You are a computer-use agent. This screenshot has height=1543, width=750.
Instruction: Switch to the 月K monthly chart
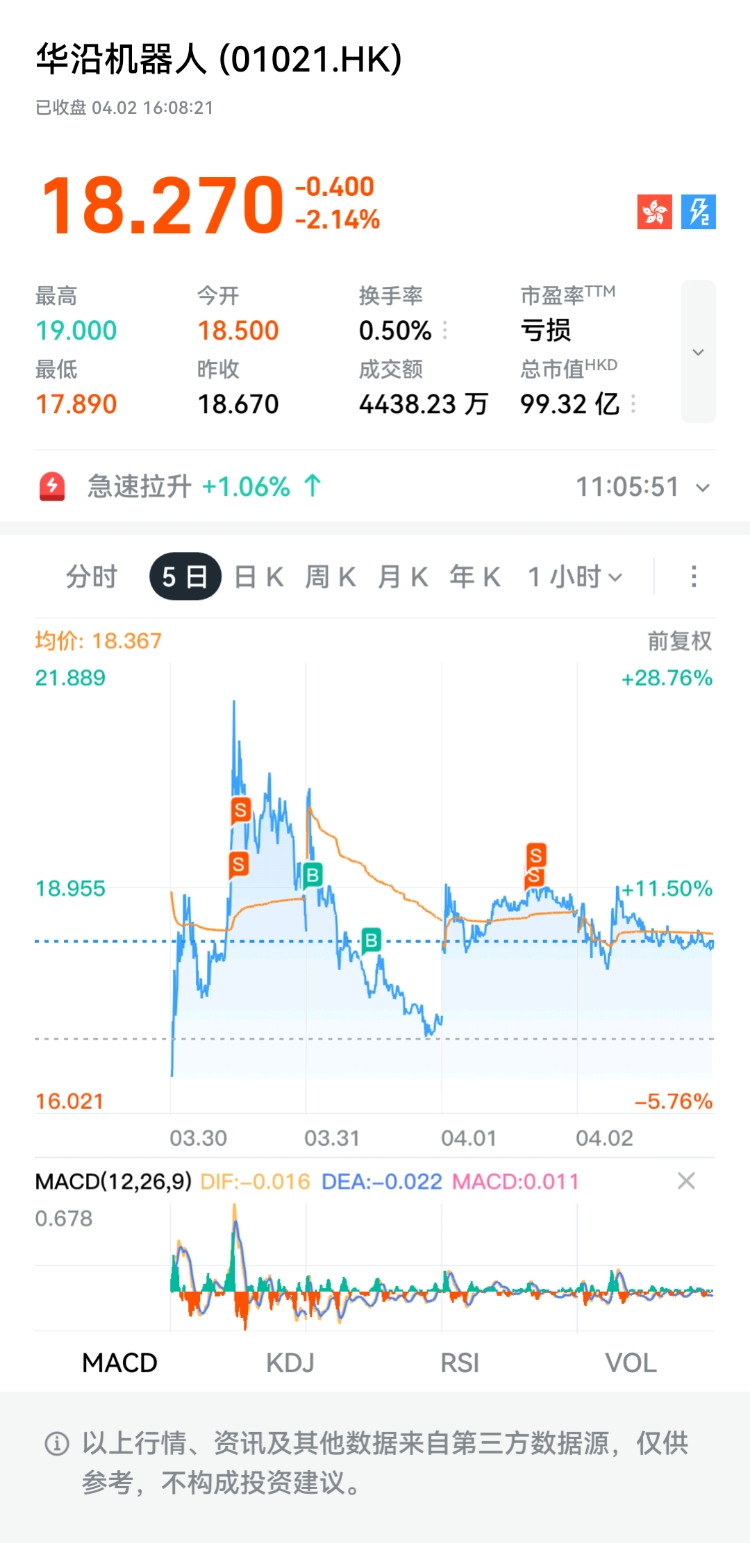(402, 577)
